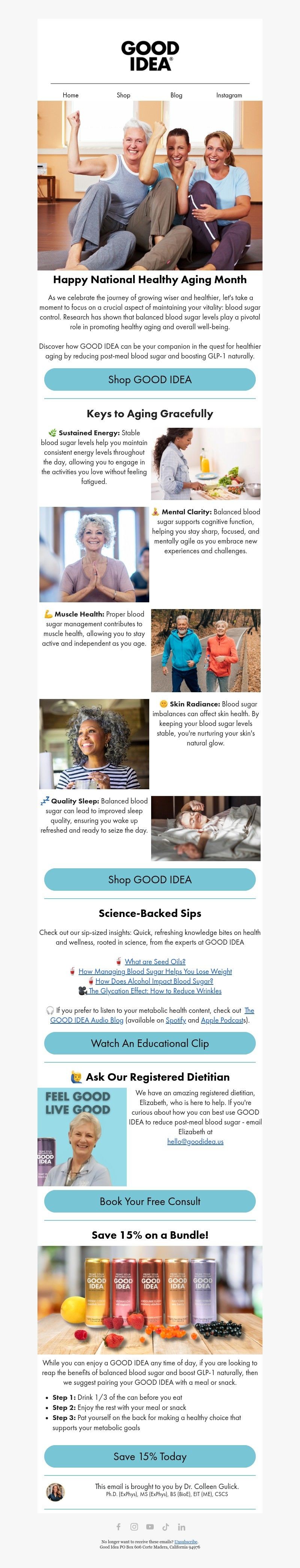The image size is (300, 1568).
Task: Open the Home link in the header
Action: pos(71,95)
